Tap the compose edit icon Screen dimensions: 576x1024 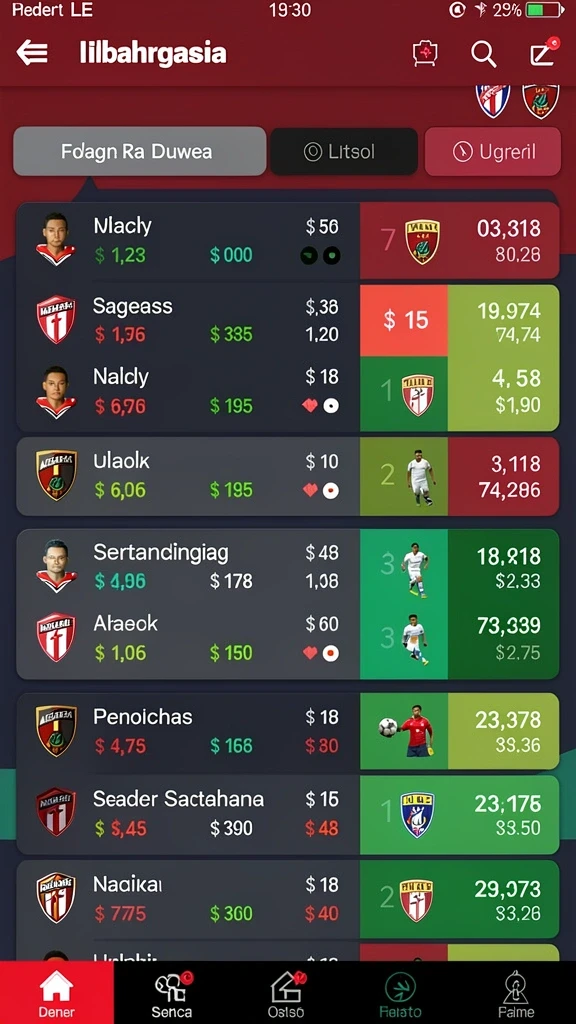coord(545,53)
